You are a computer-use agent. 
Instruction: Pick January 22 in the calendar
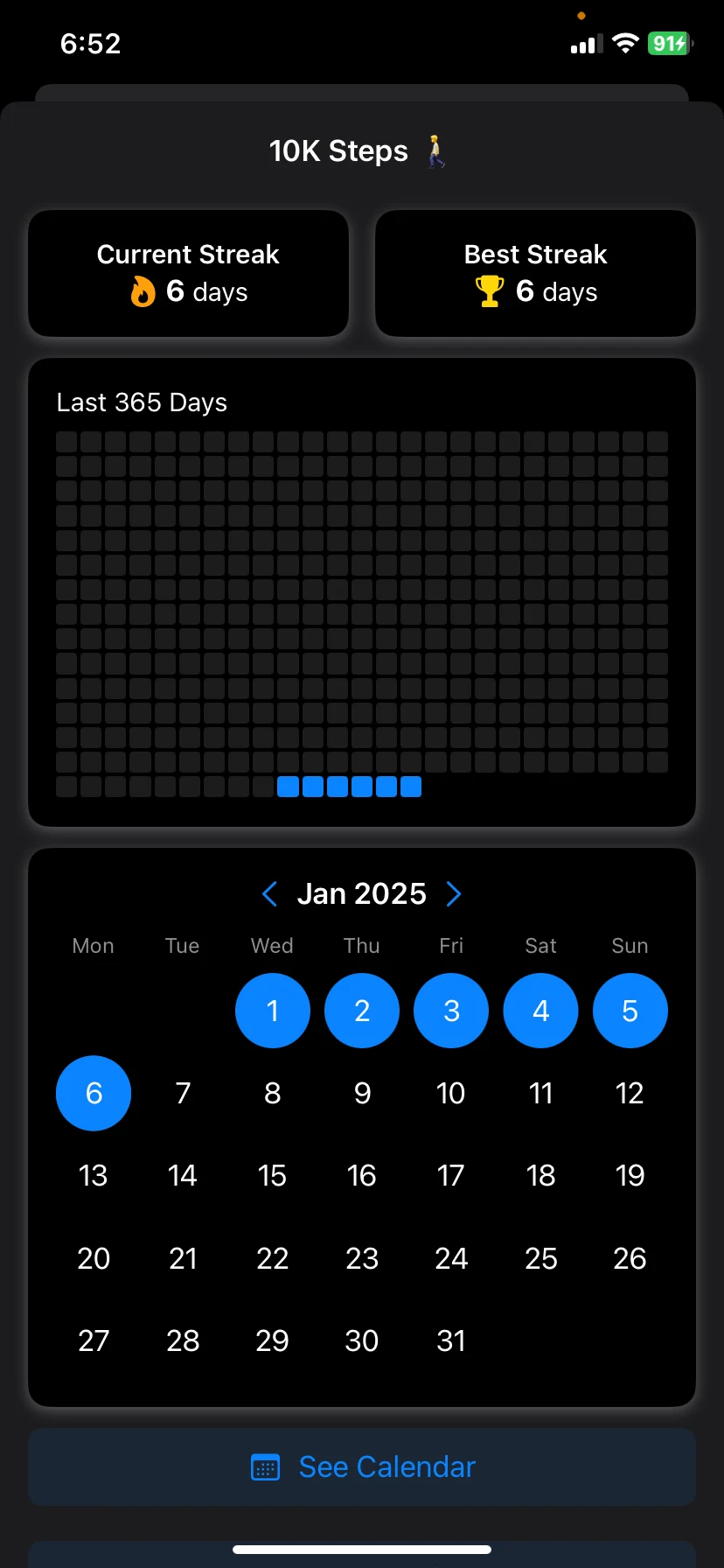click(273, 1258)
